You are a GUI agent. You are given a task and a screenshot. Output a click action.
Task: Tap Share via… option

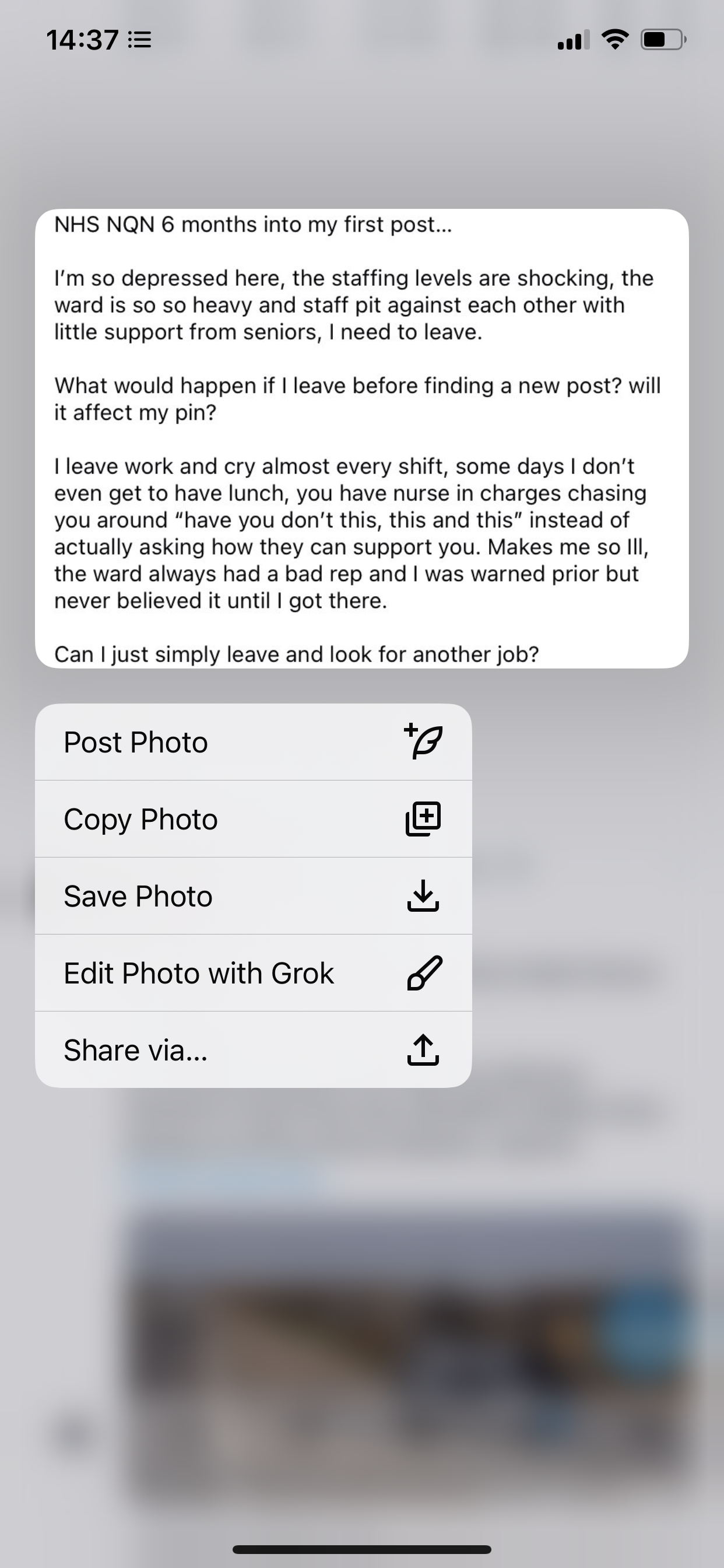pyautogui.click(x=253, y=1050)
